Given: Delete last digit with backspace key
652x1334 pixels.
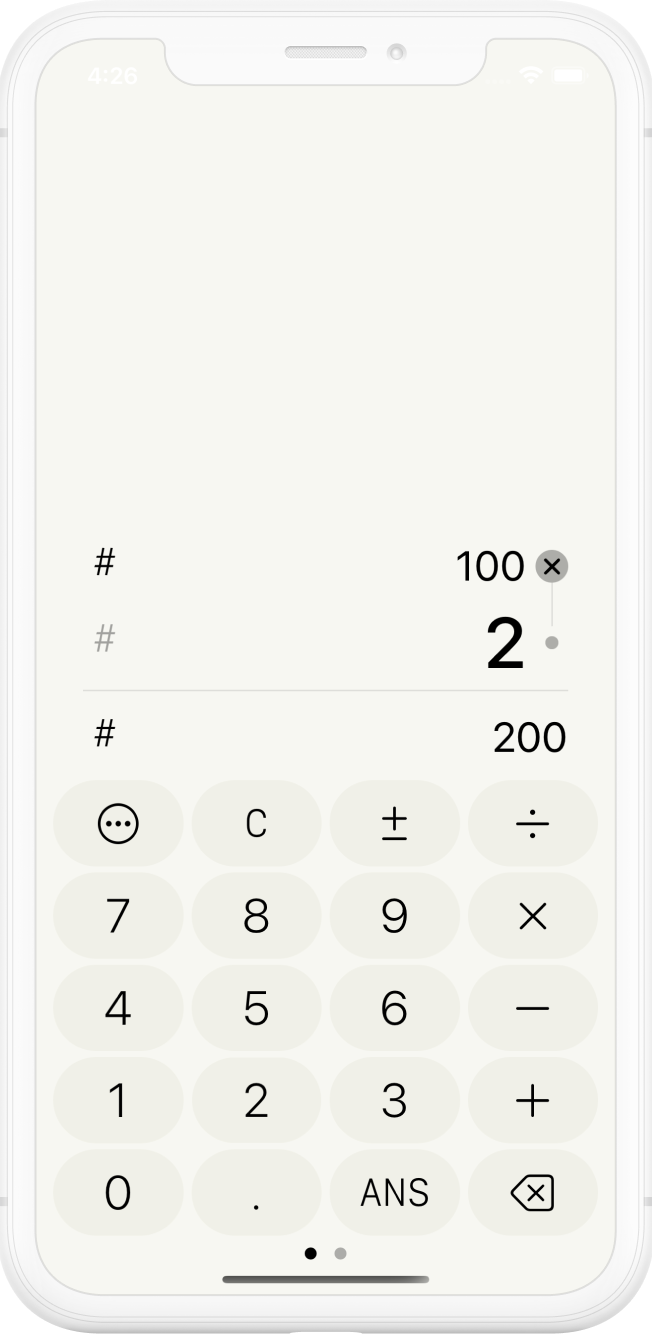Looking at the screenshot, I should [x=532, y=1192].
